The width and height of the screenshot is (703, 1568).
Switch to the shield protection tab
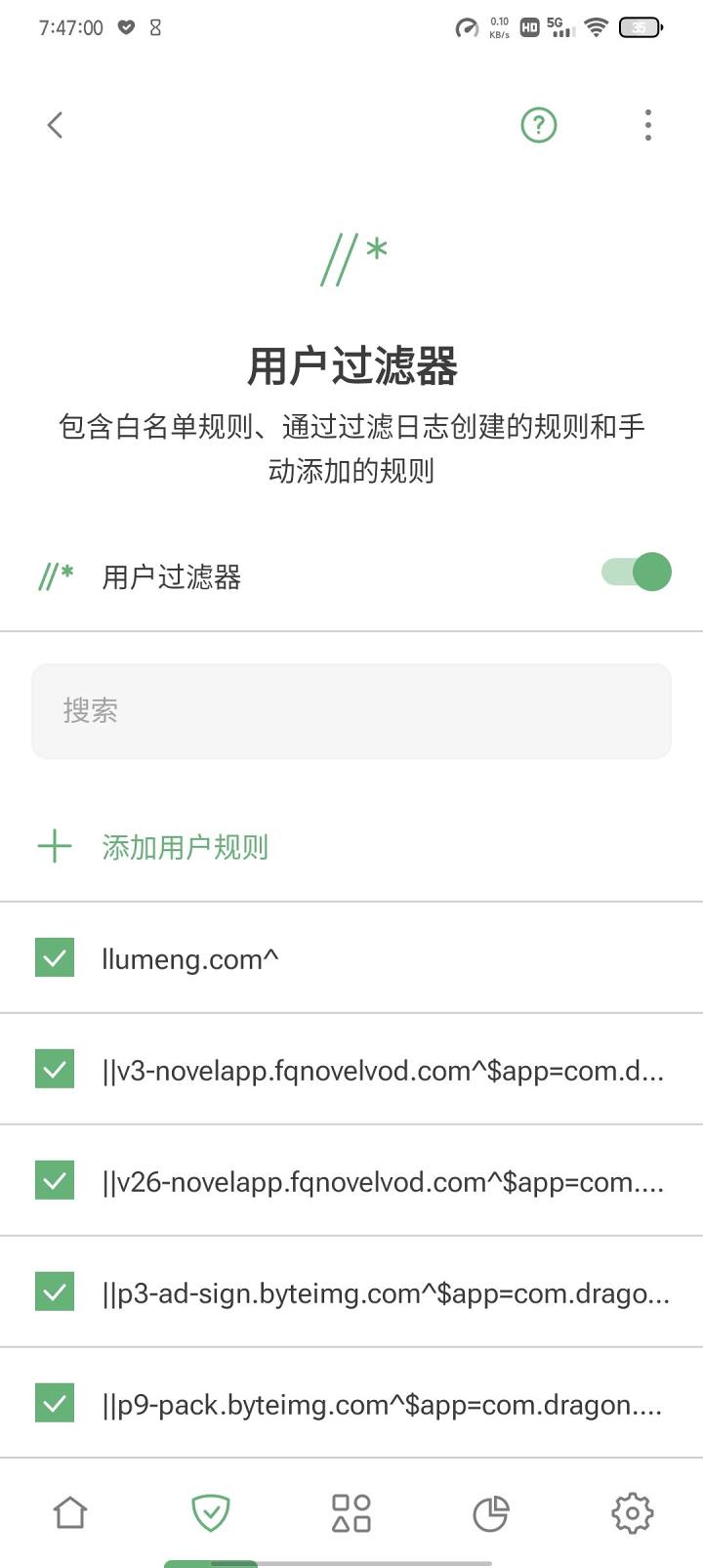(x=211, y=1513)
